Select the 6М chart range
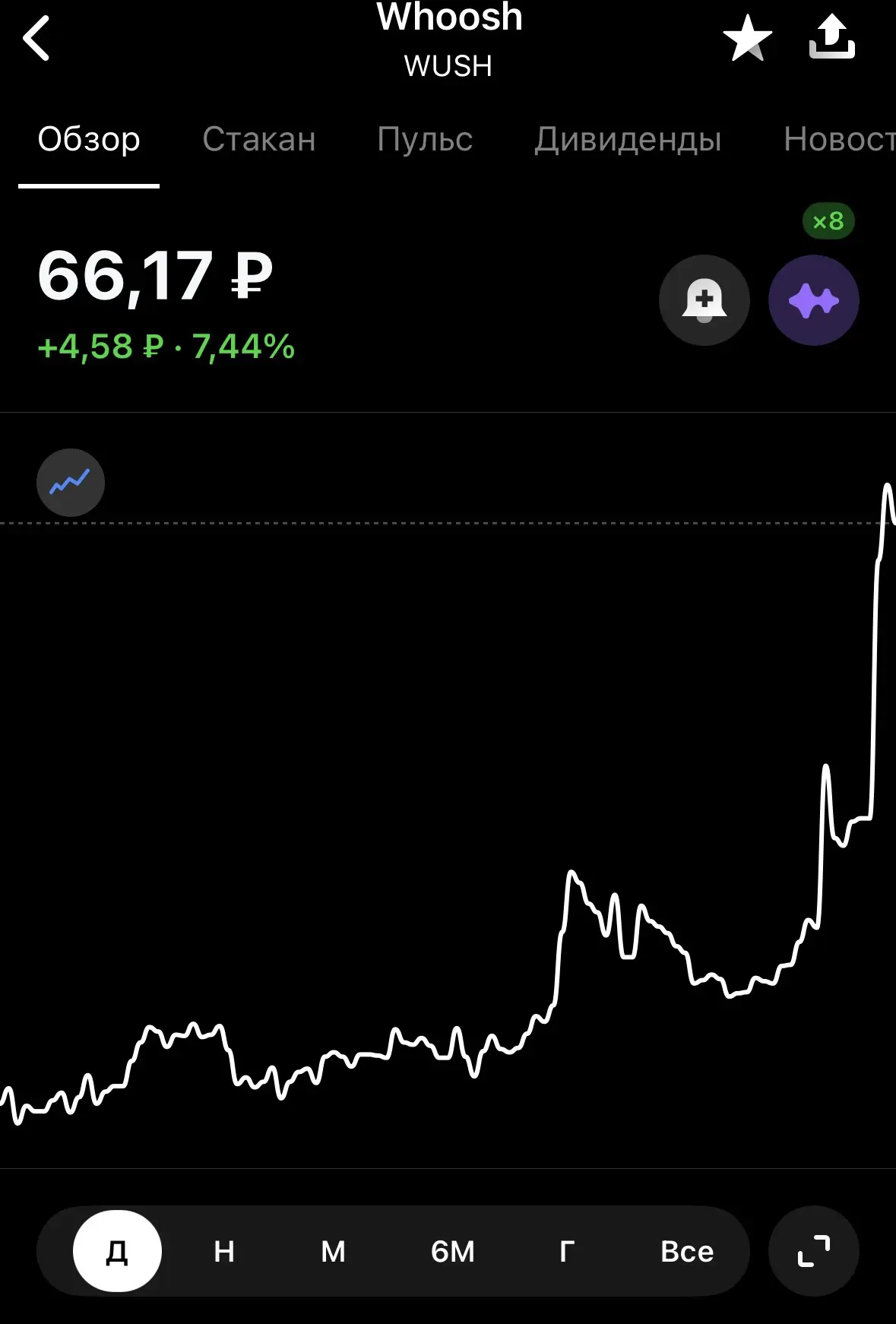Image resolution: width=896 pixels, height=1324 pixels. [x=453, y=1251]
